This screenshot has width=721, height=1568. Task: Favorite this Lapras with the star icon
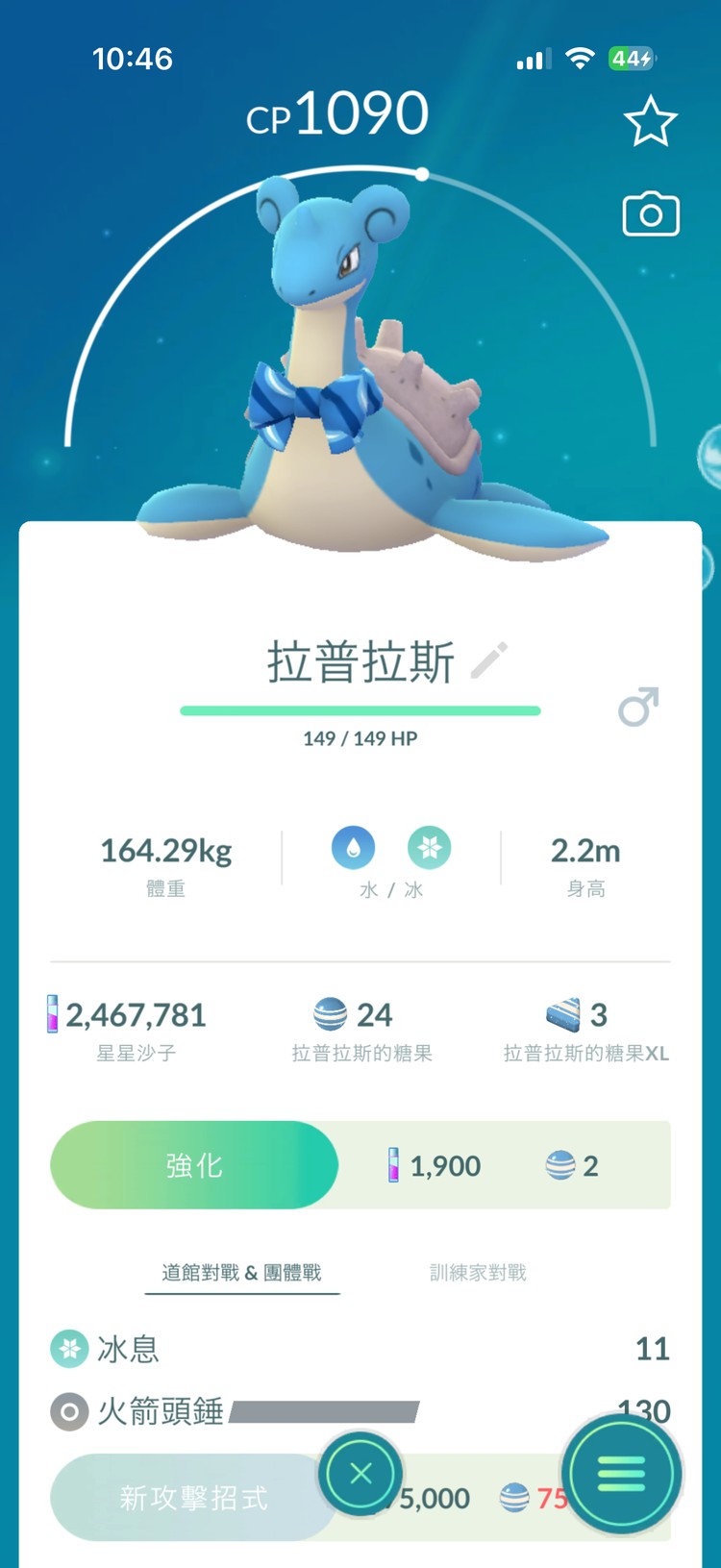pos(651,119)
